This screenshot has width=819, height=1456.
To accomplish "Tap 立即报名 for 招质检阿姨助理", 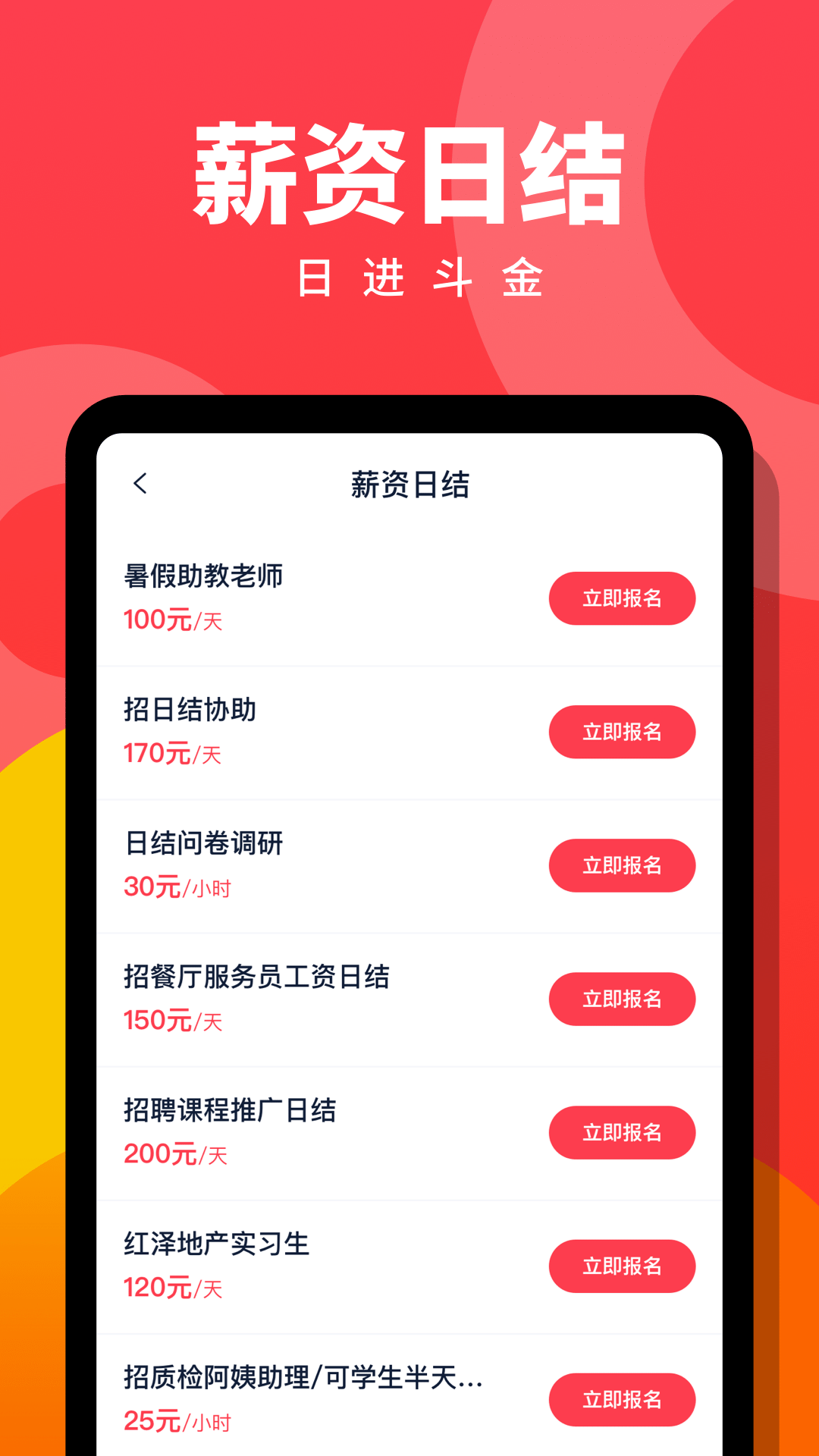I will click(622, 1401).
